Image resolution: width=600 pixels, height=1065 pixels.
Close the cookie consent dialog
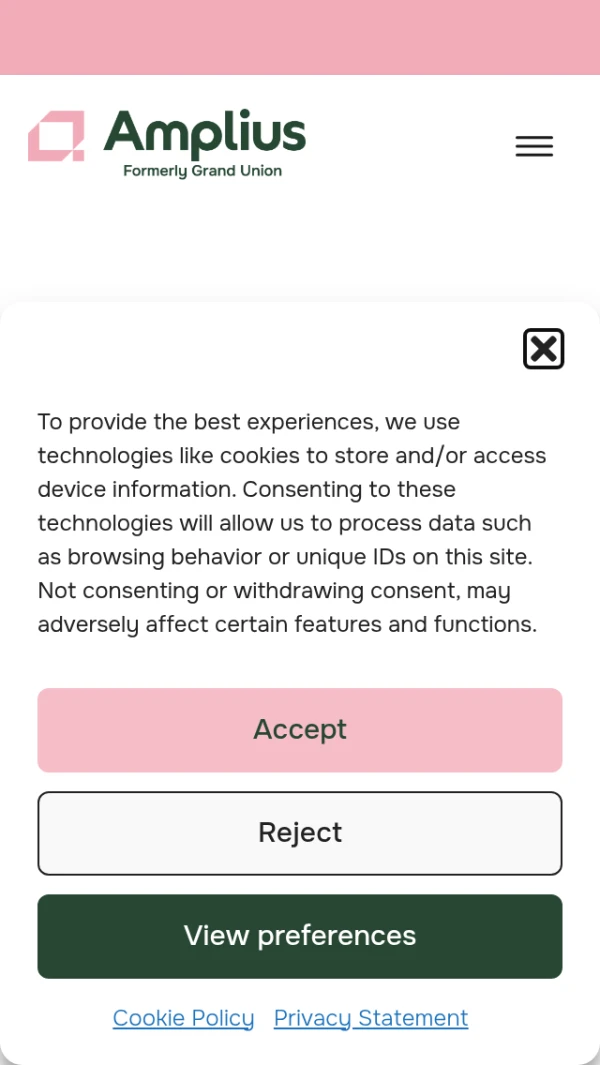point(543,349)
